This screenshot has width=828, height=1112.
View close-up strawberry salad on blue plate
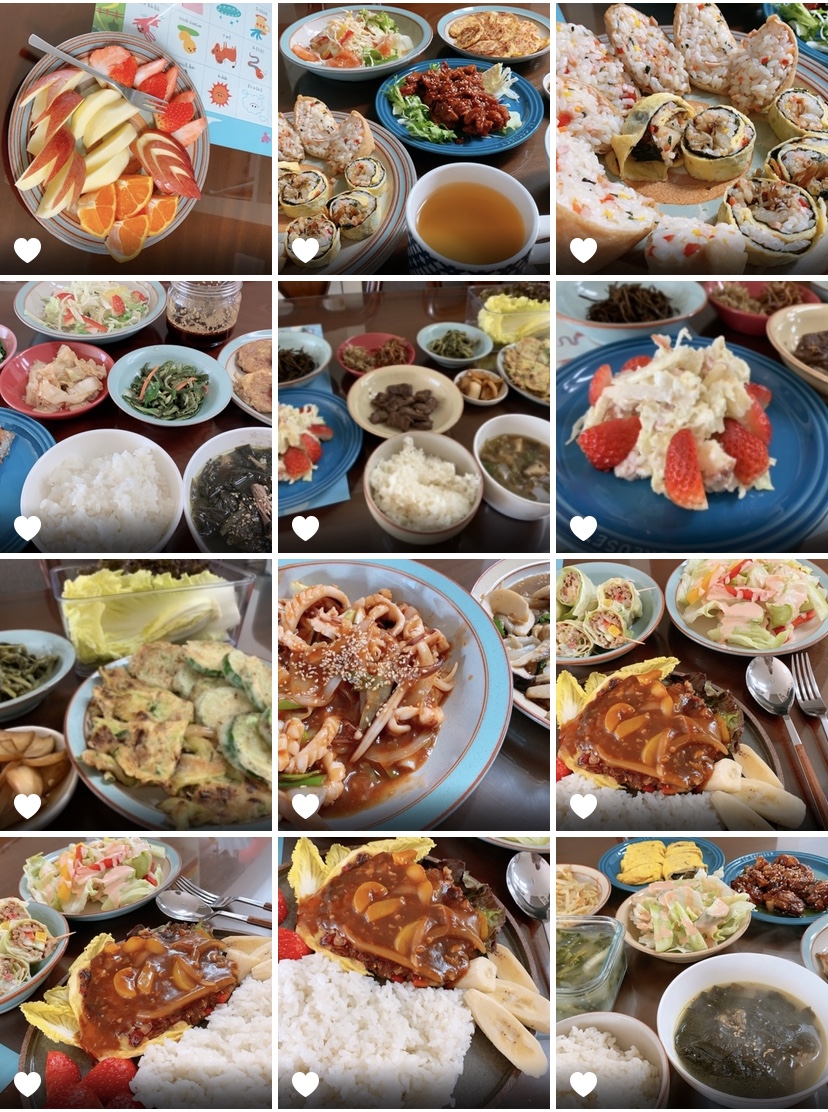point(691,416)
